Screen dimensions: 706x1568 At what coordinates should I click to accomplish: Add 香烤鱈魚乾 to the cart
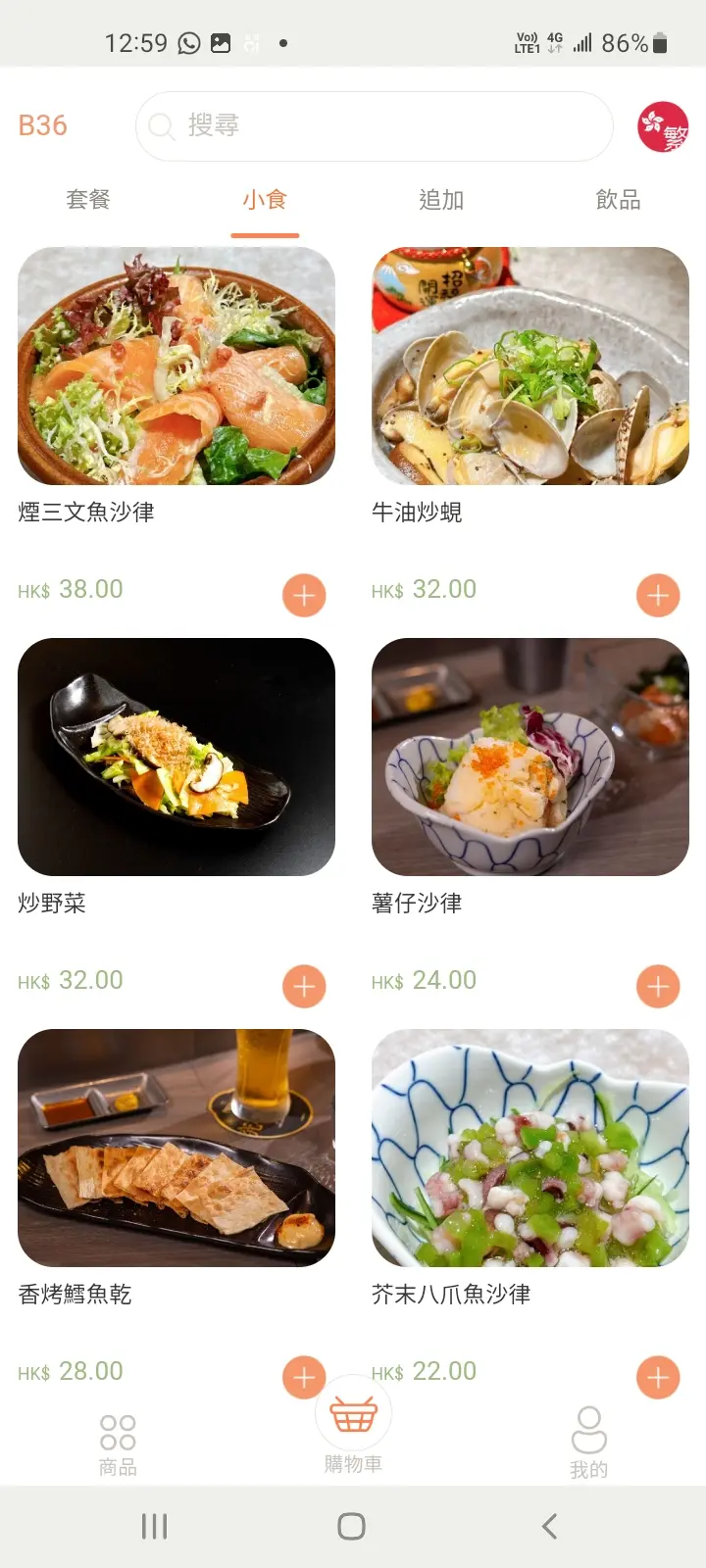[304, 1375]
